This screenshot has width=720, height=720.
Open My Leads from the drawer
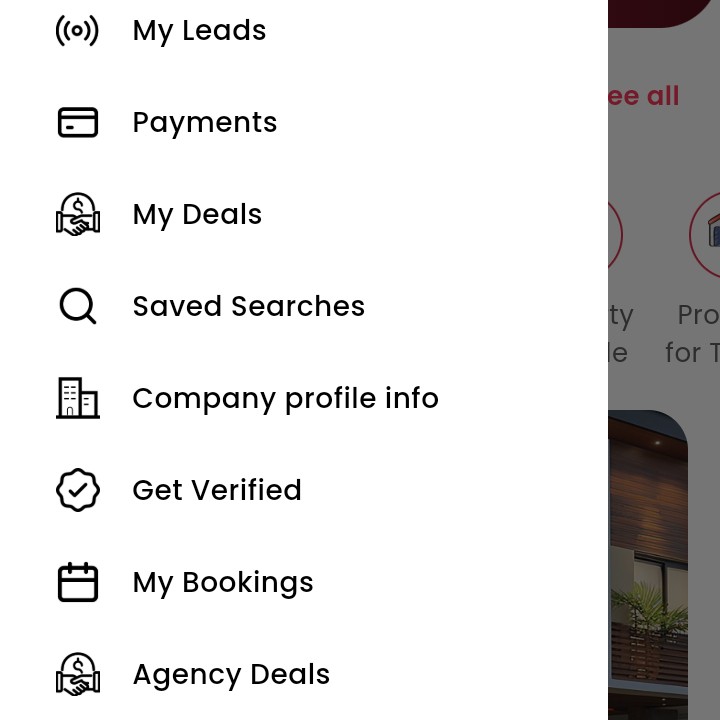199,31
